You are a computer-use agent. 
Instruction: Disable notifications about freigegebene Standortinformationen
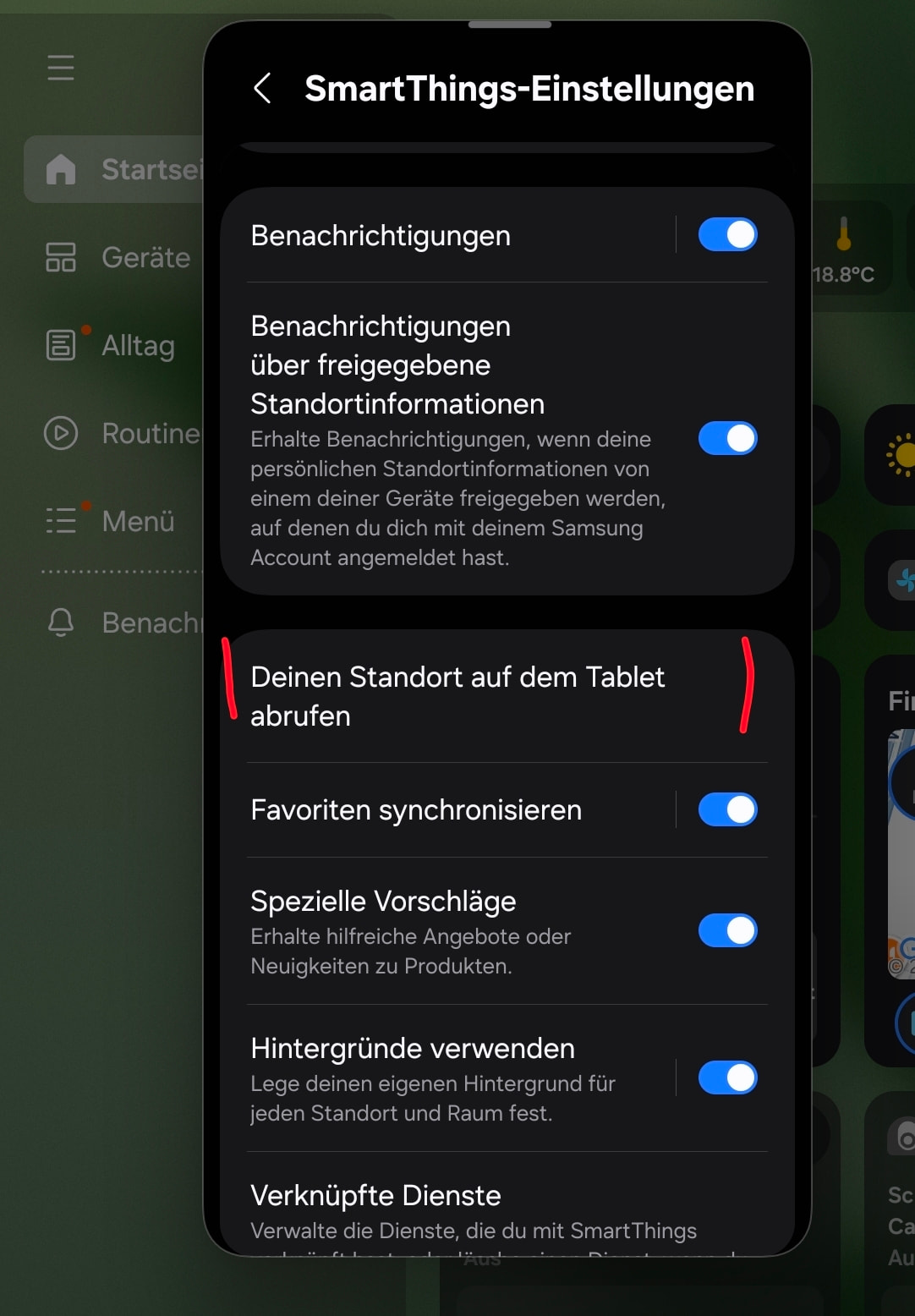pyautogui.click(x=727, y=438)
